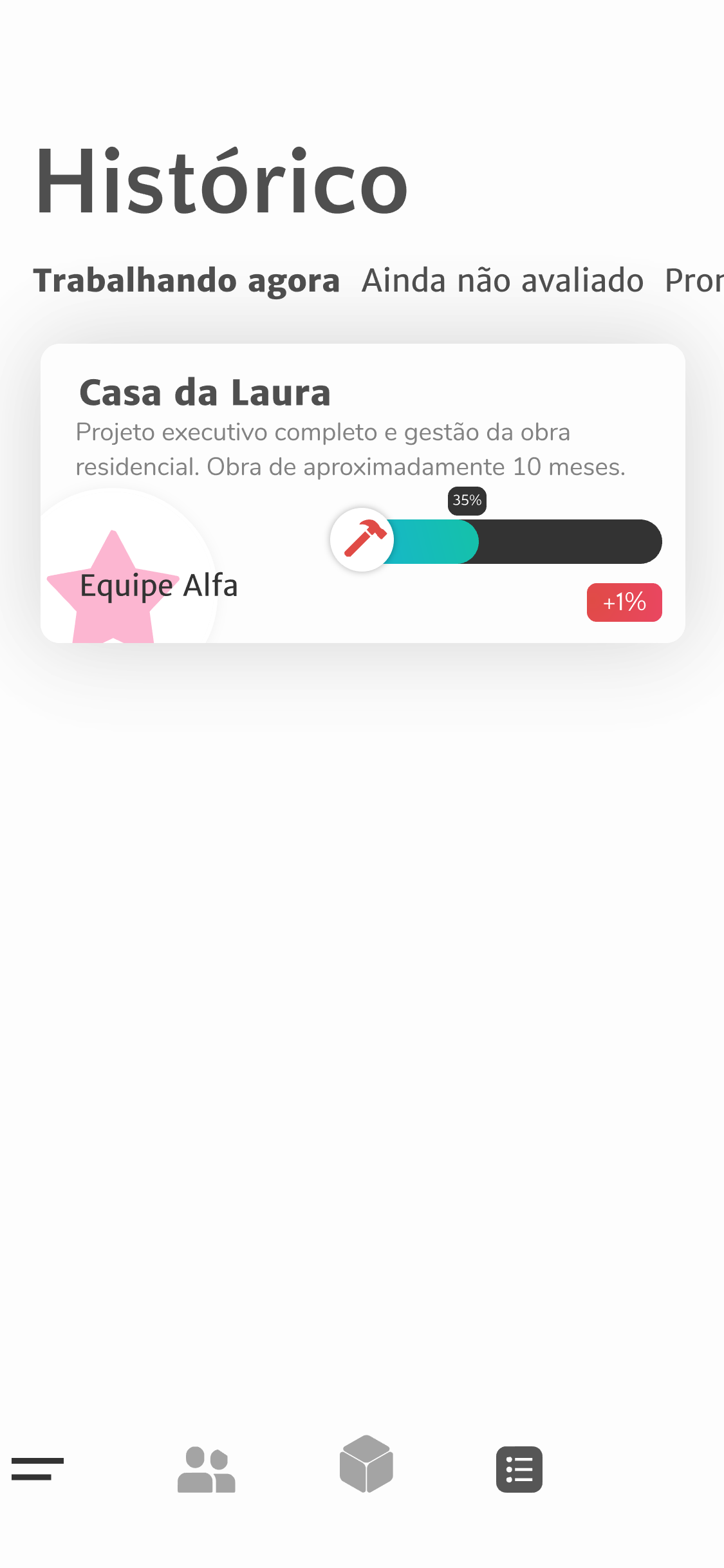Image resolution: width=724 pixels, height=1568 pixels.
Task: Open the Casa da Laura project card
Action: click(363, 493)
